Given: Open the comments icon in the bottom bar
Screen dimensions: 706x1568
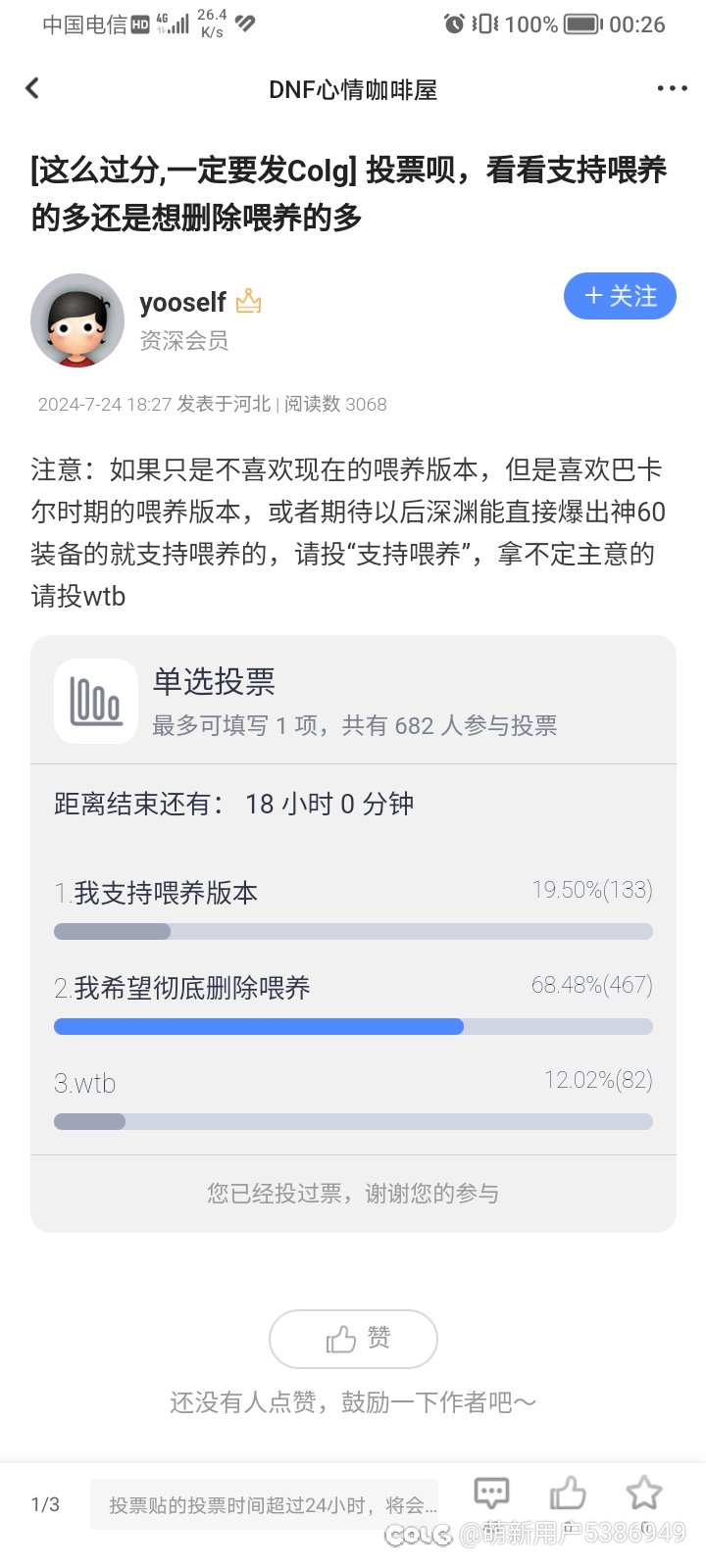Looking at the screenshot, I should pyautogui.click(x=491, y=1494).
